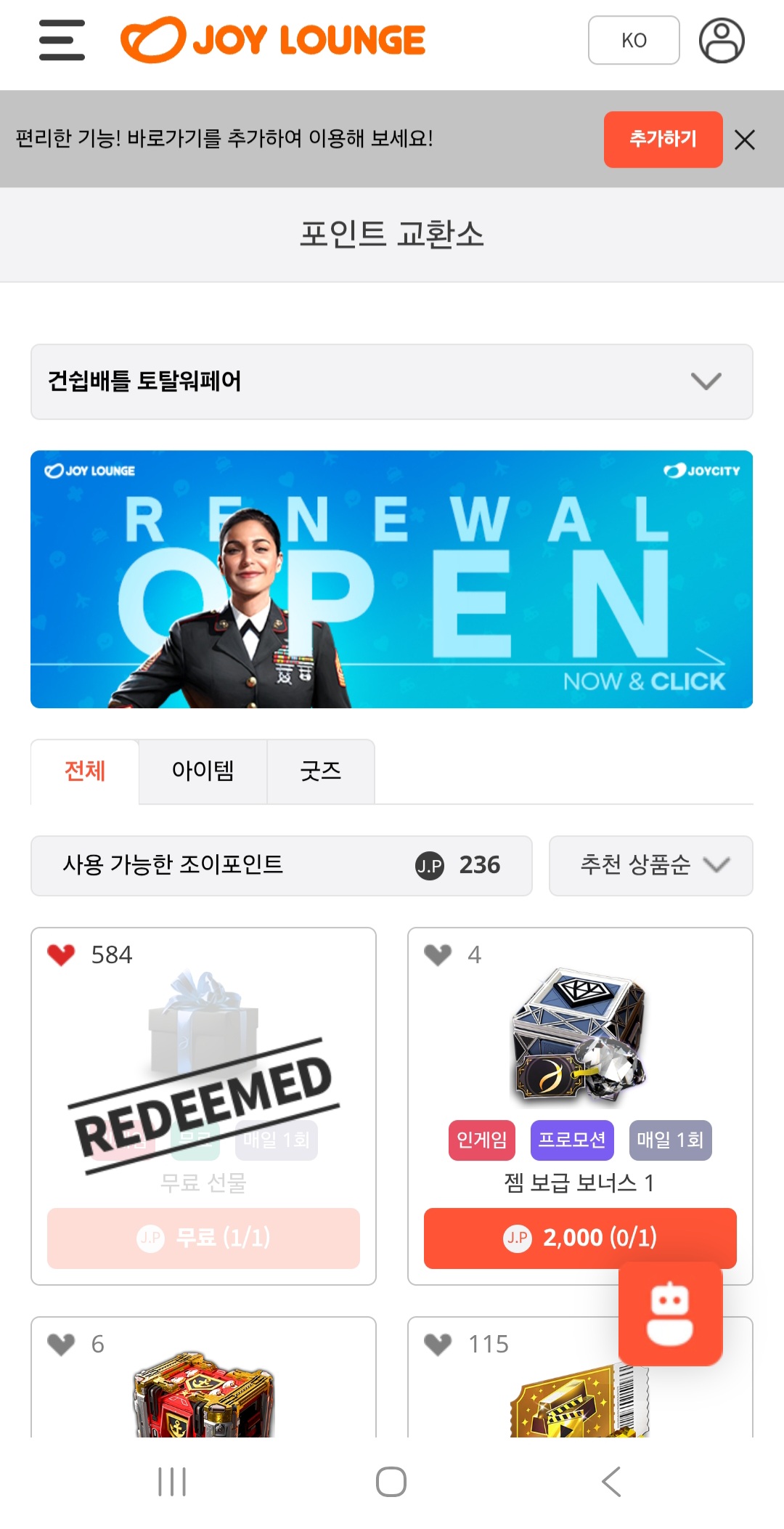Dismiss the shortcut suggestion banner
This screenshot has width=784, height=1529.
[x=745, y=139]
